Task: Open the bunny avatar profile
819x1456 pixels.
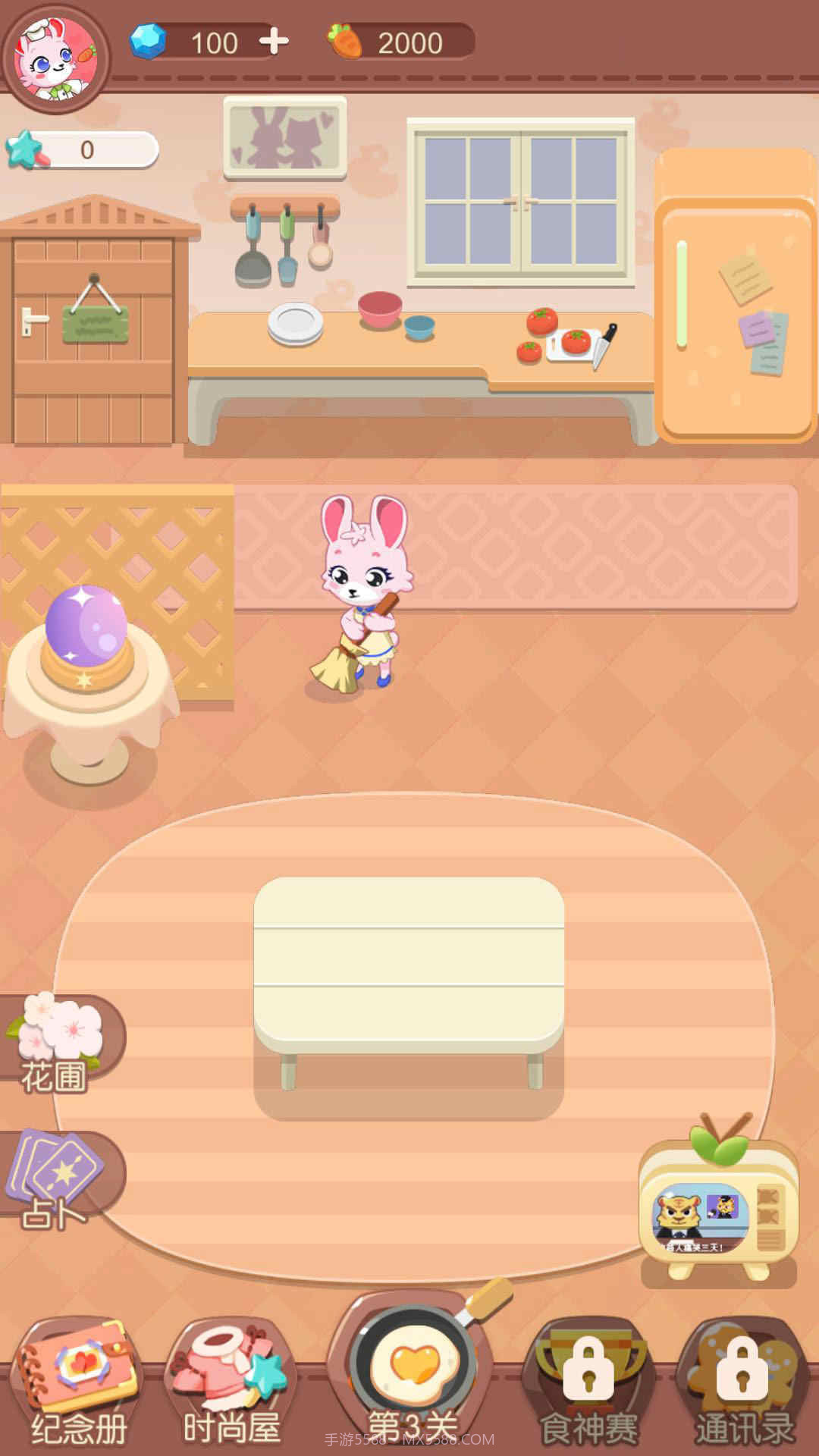Action: point(55,58)
